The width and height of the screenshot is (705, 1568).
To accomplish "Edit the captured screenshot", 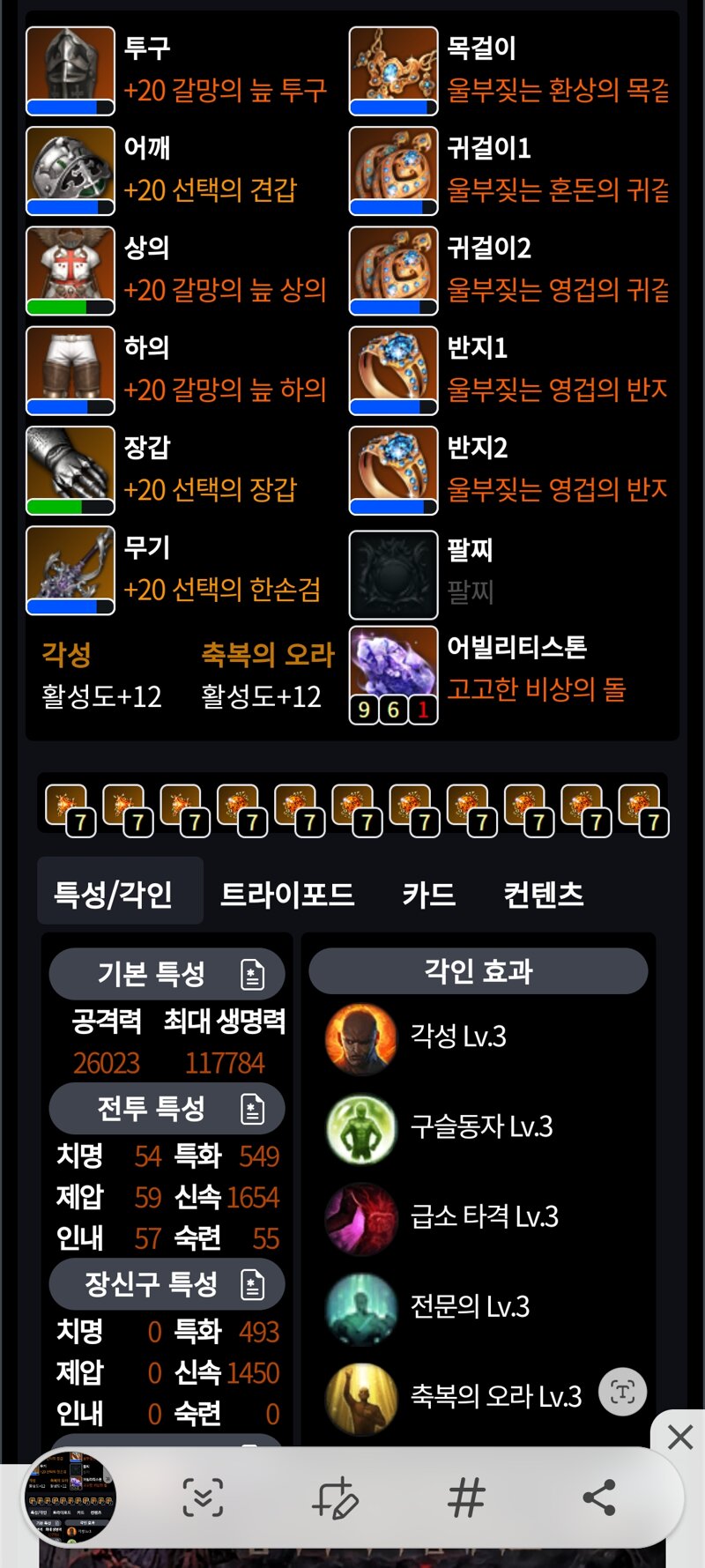I will [x=335, y=1497].
